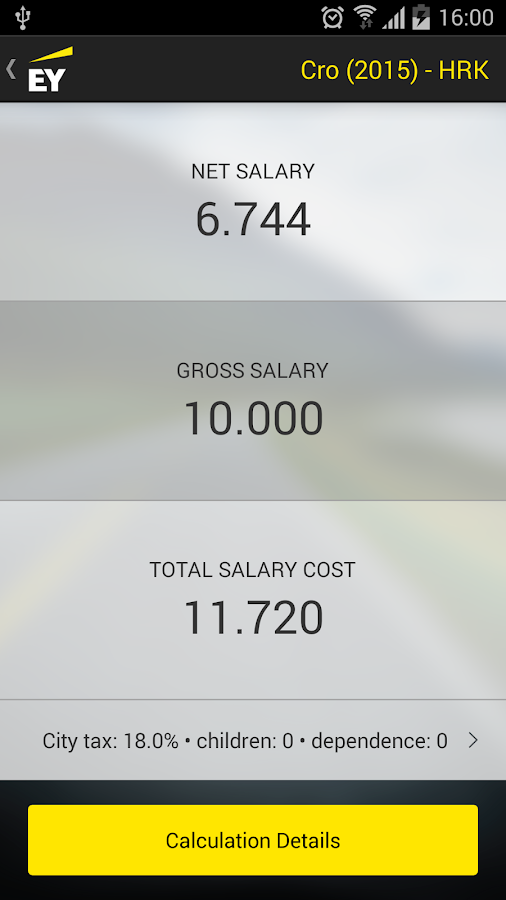Change the Cro (2015) - HRK selection
506x900 pixels.
tap(395, 70)
